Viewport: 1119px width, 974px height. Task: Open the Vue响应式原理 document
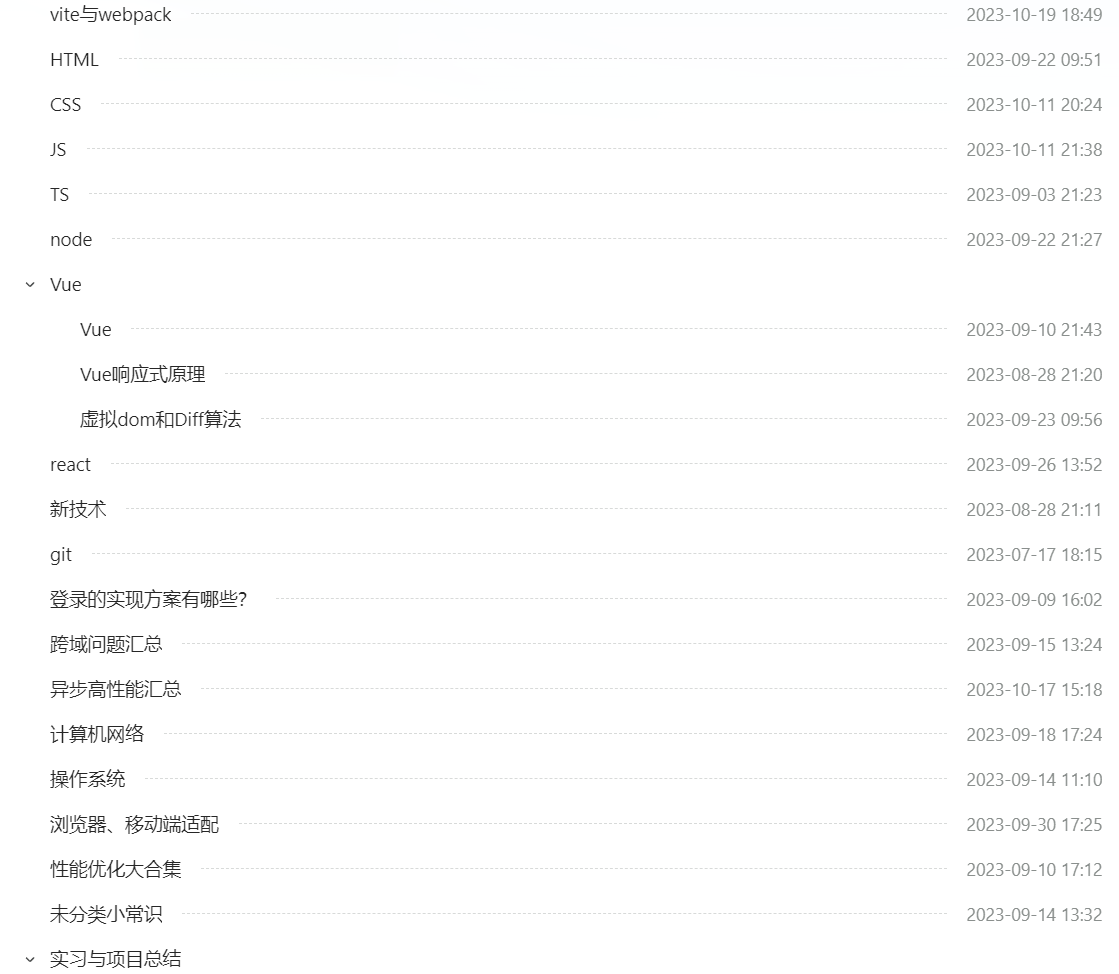pyautogui.click(x=142, y=375)
